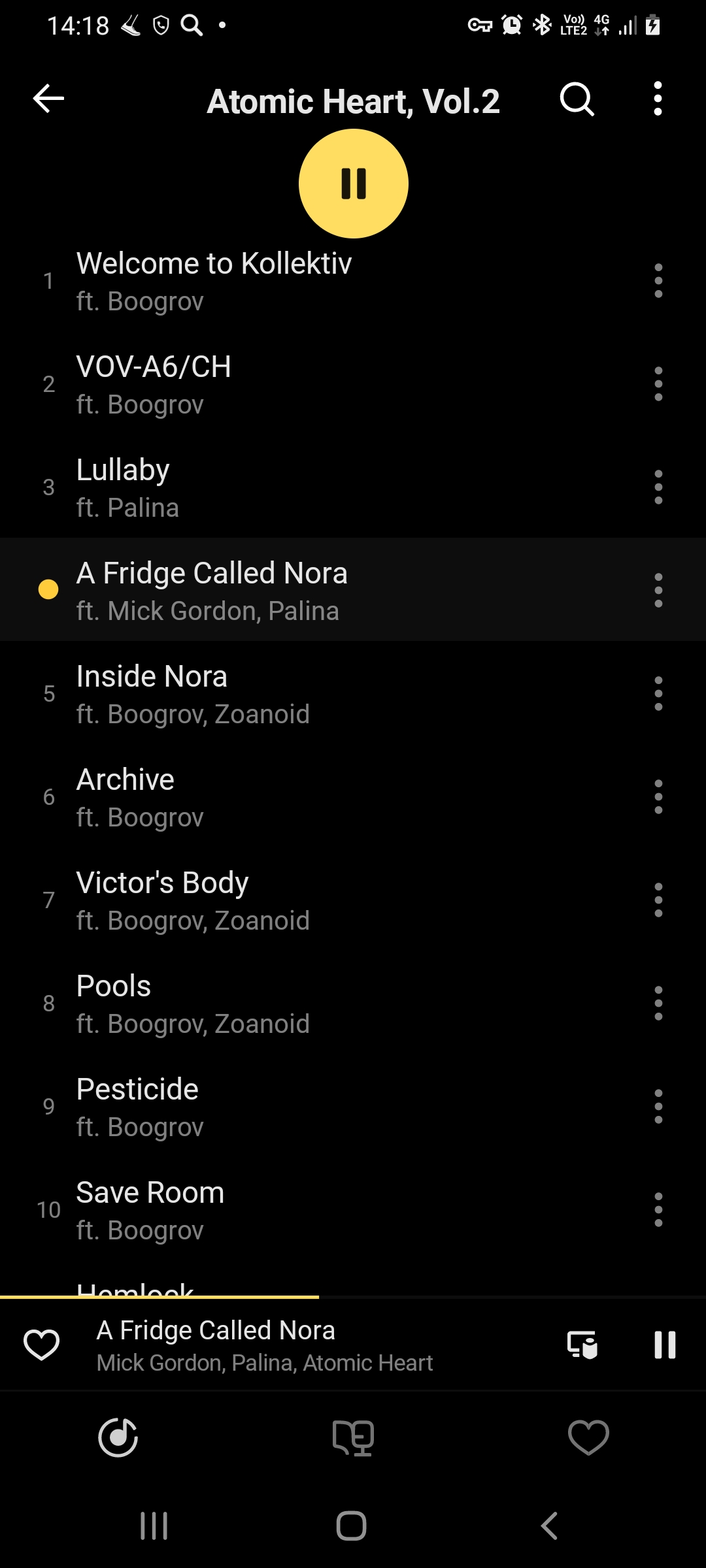Pause playback from the mini player

pyautogui.click(x=665, y=1345)
